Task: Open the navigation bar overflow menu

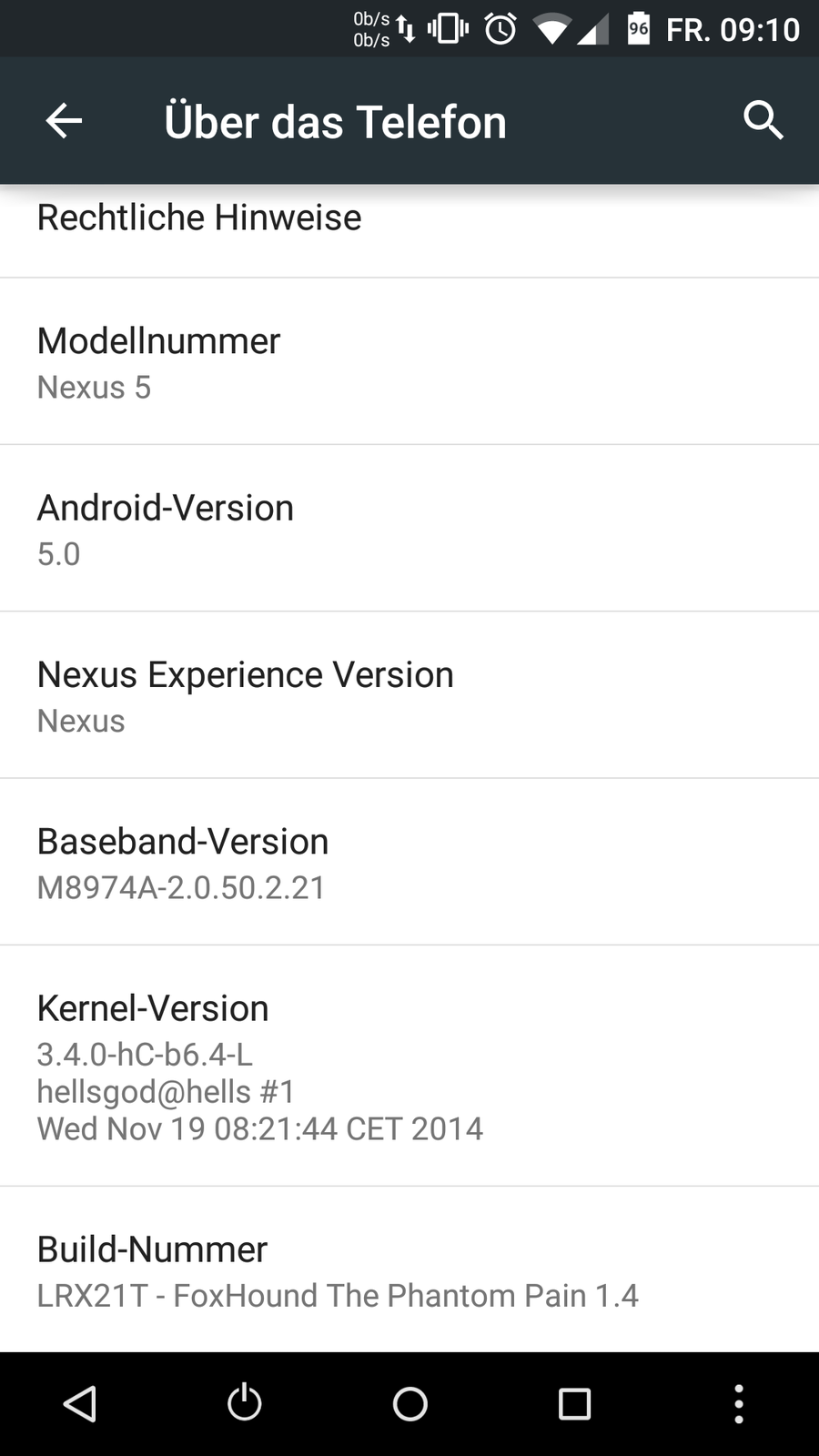Action: 738,1404
